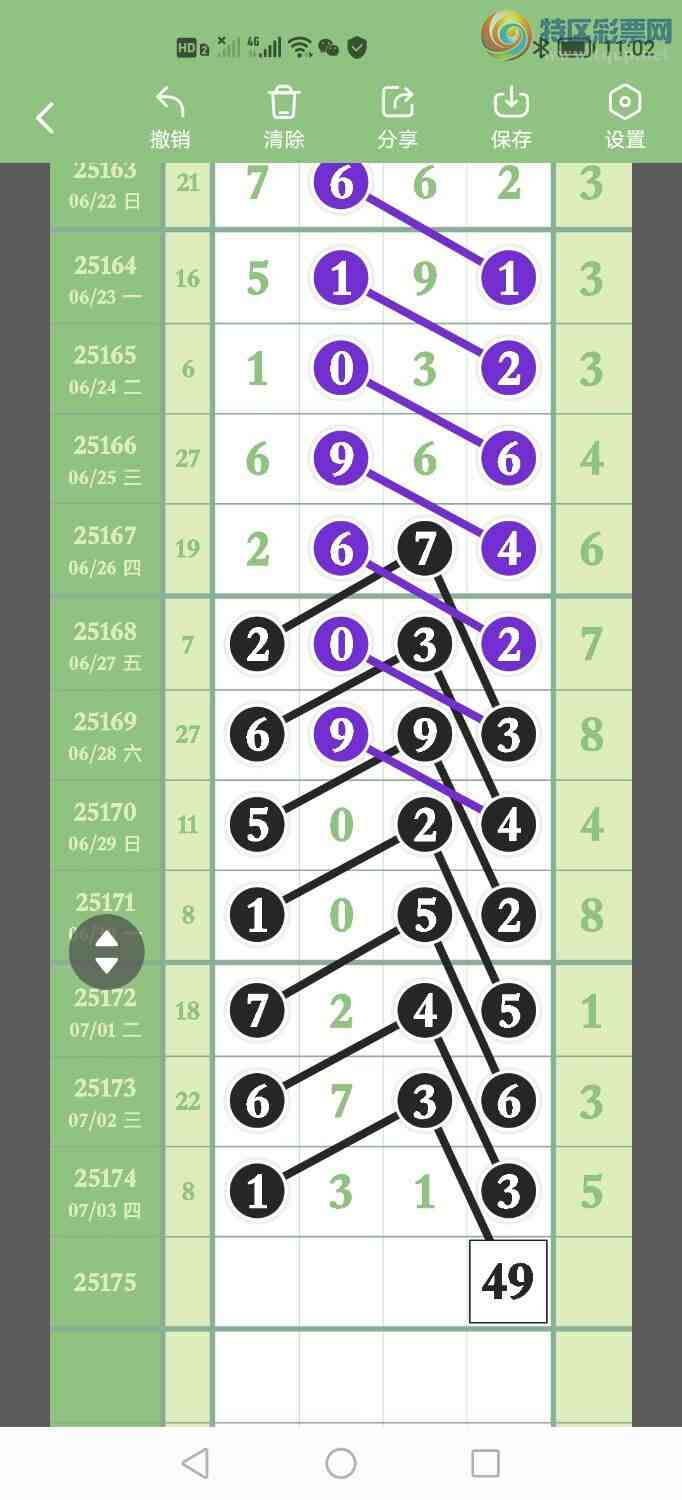Open the system recent apps view
Image resolution: width=682 pixels, height=1500 pixels.
tap(485, 1463)
